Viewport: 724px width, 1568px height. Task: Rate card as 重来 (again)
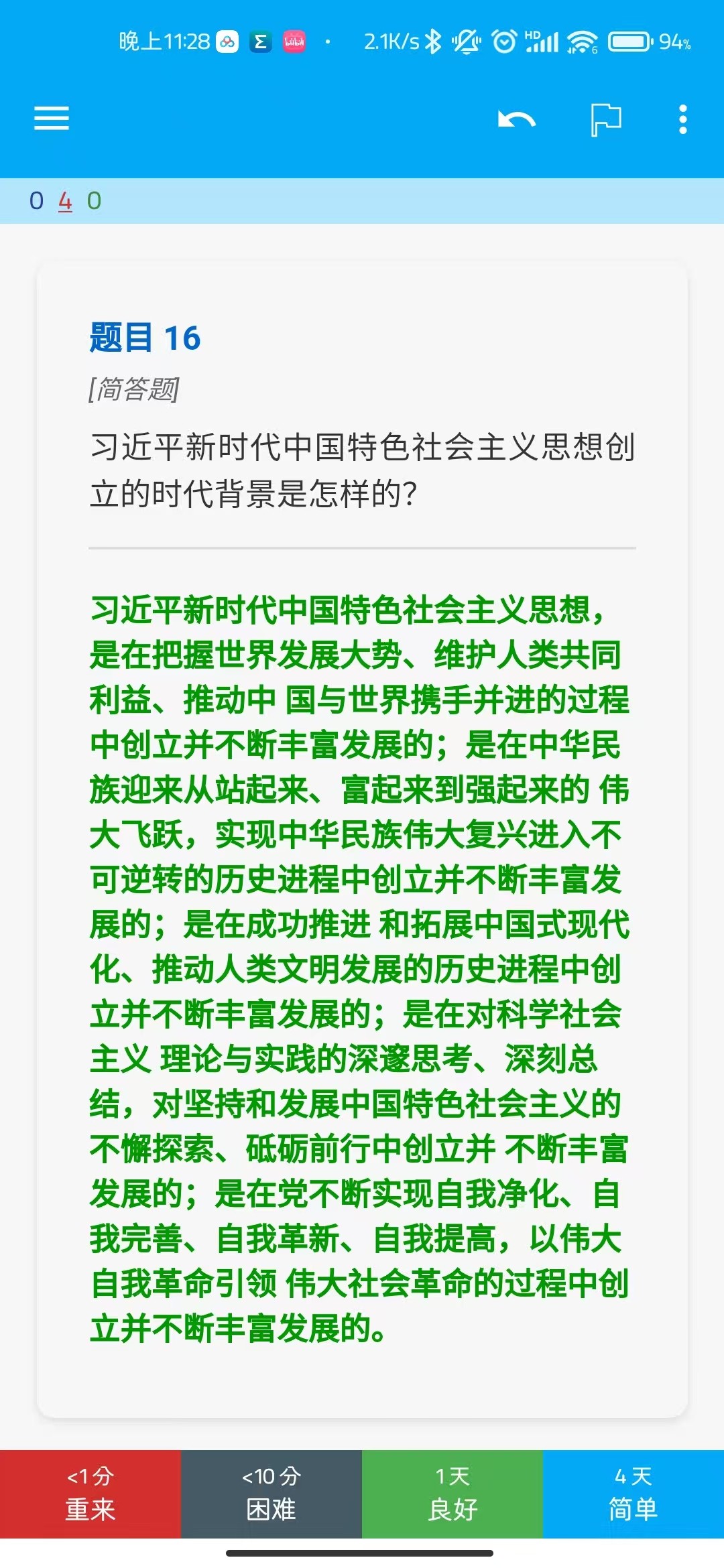(x=90, y=1494)
